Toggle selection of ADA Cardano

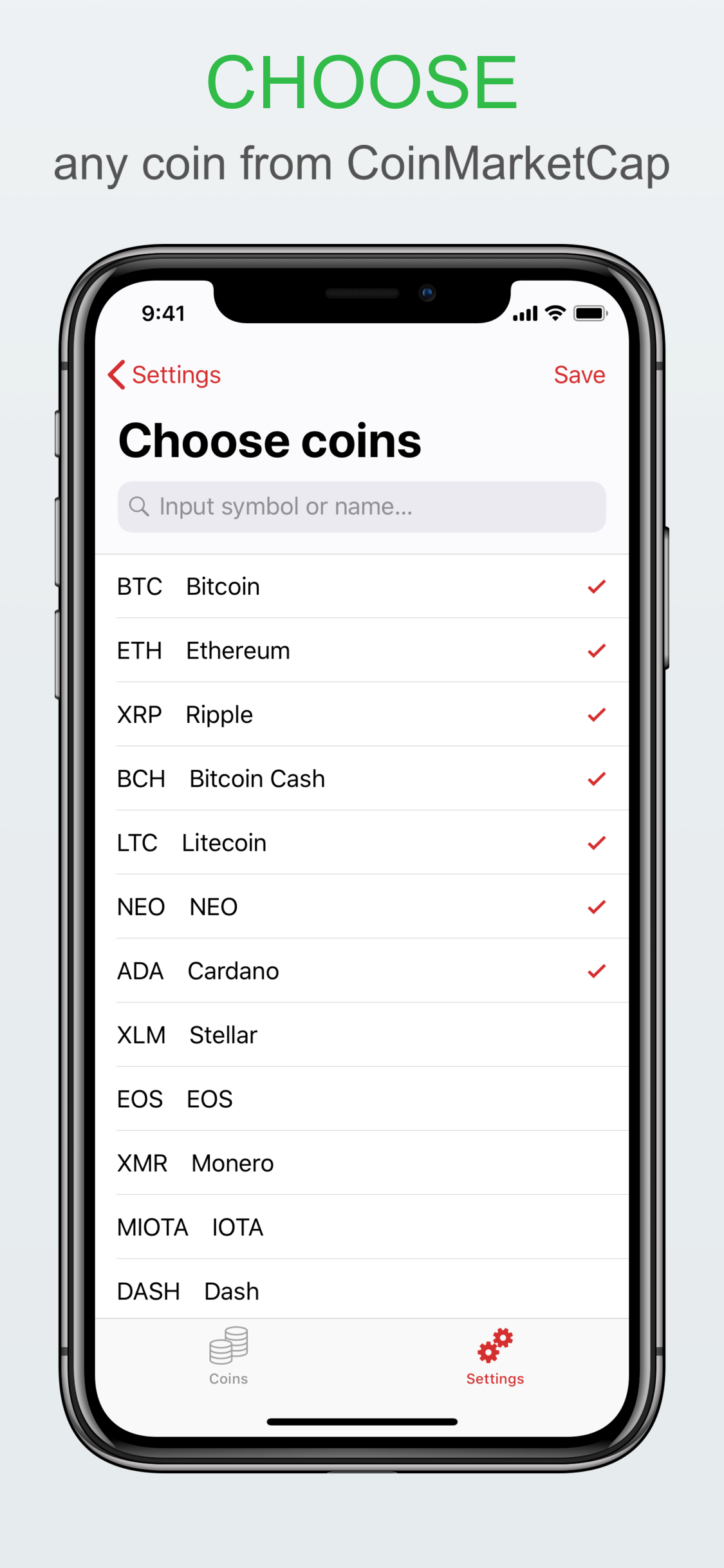(595, 971)
